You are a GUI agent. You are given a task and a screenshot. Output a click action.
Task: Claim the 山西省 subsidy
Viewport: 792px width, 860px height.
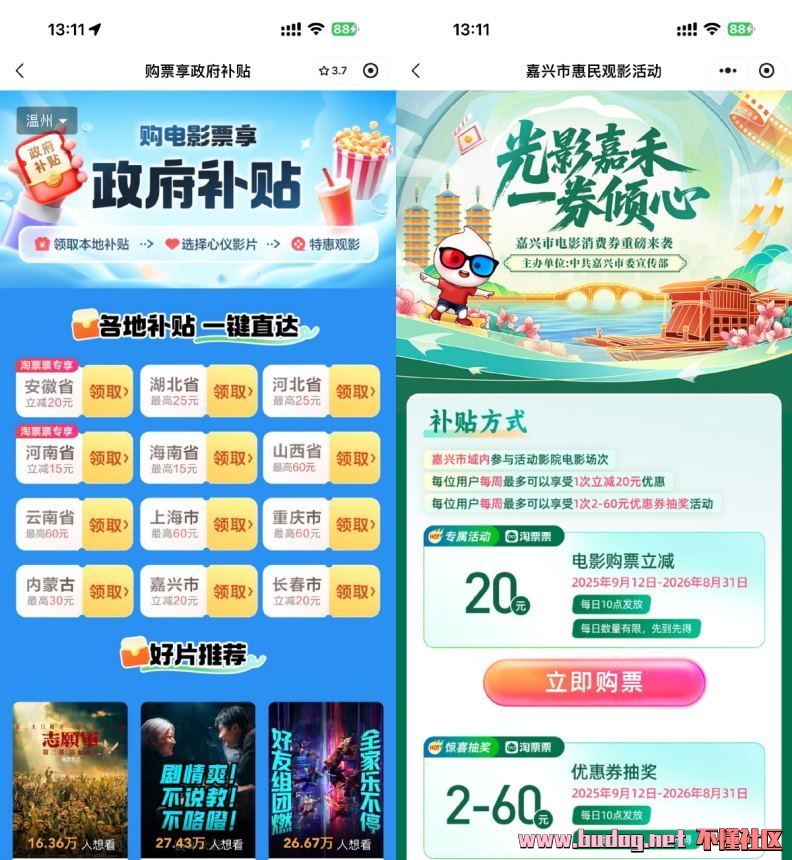(x=355, y=459)
